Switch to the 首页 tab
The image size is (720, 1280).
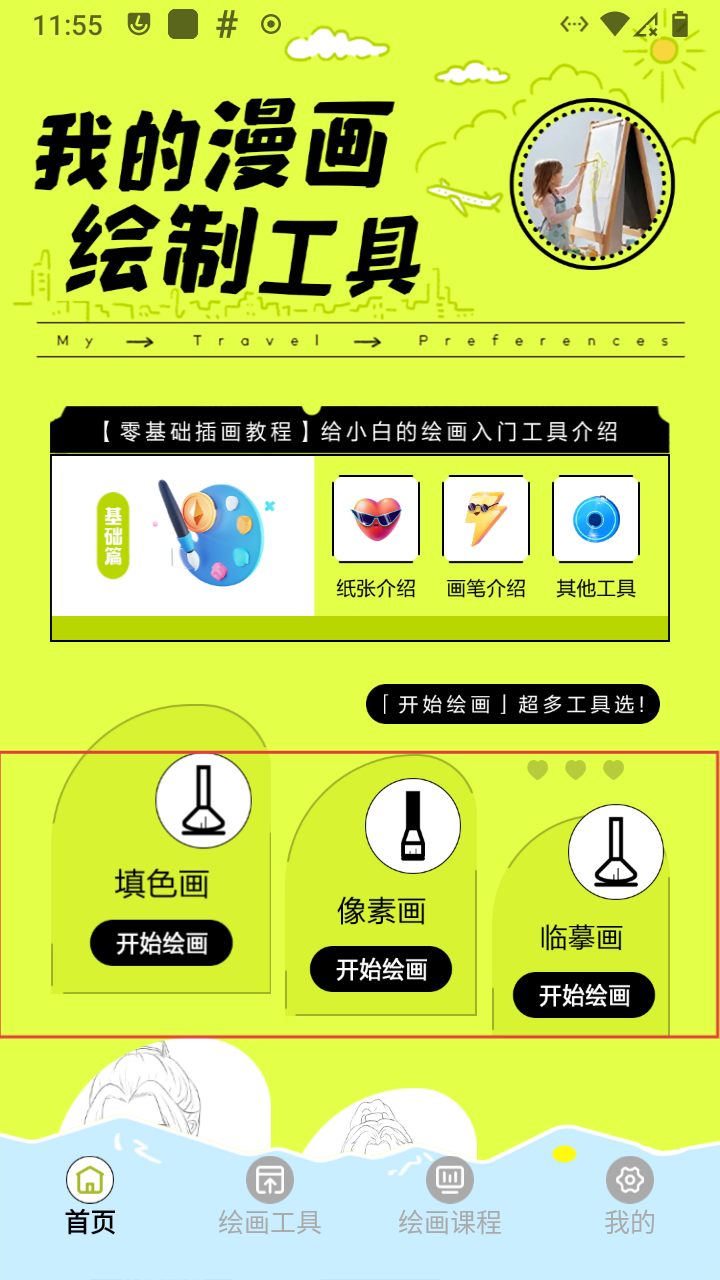click(x=90, y=1196)
